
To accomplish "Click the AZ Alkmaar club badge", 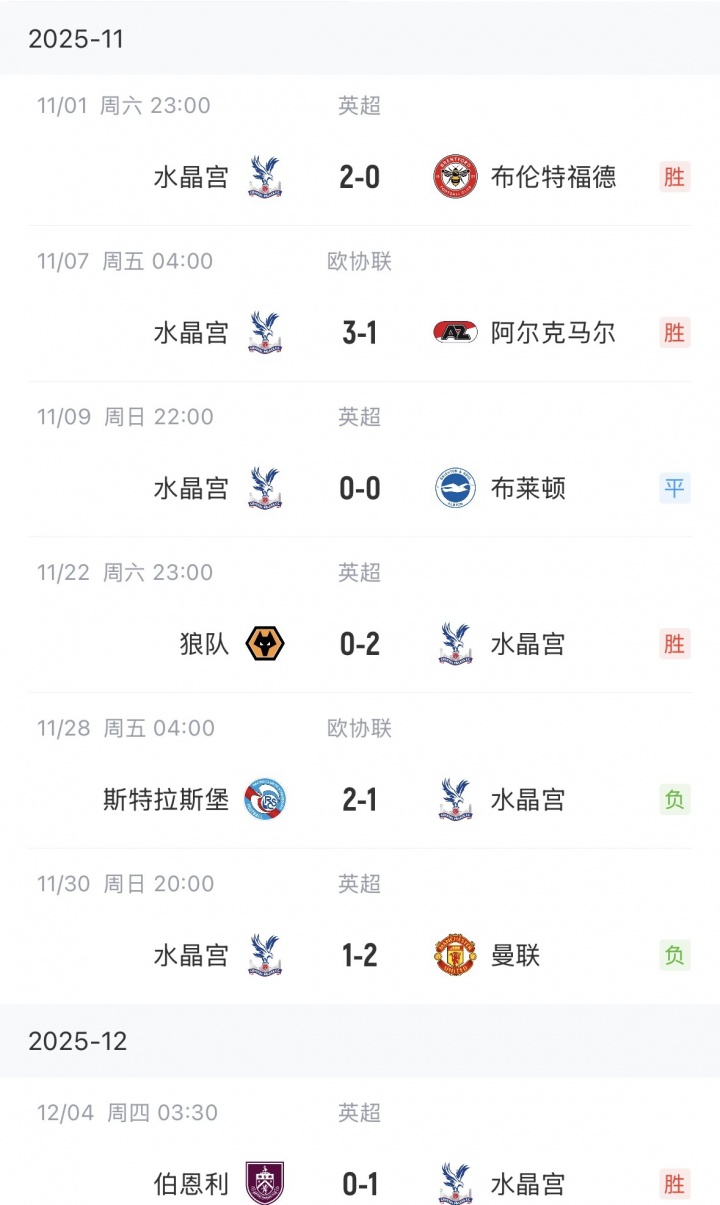I will (454, 333).
